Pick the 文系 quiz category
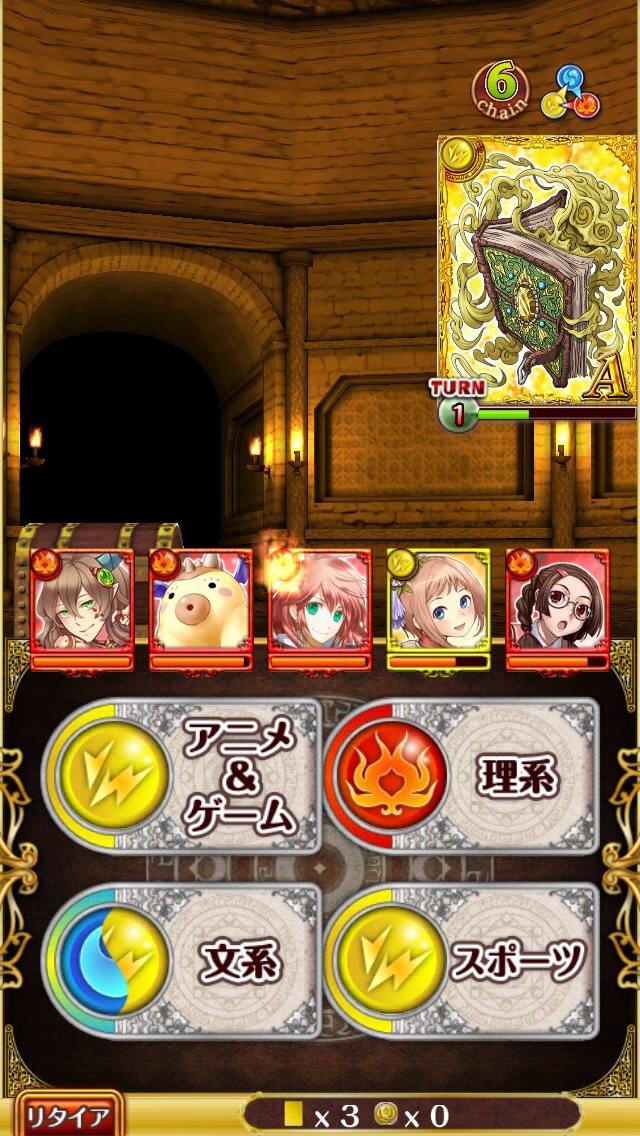The image size is (640, 1136). pyautogui.click(x=182, y=962)
